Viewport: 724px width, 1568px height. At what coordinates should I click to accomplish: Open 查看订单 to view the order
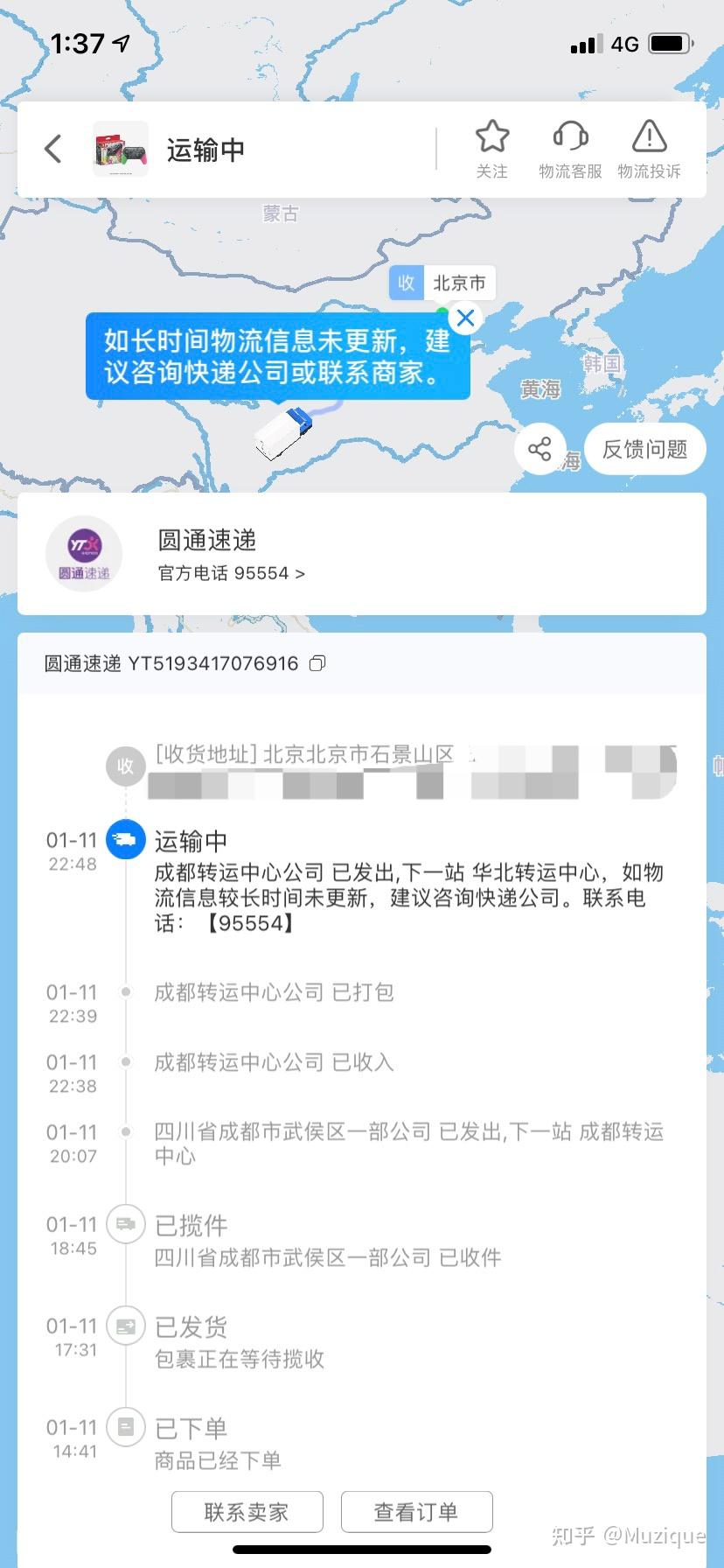[417, 1511]
